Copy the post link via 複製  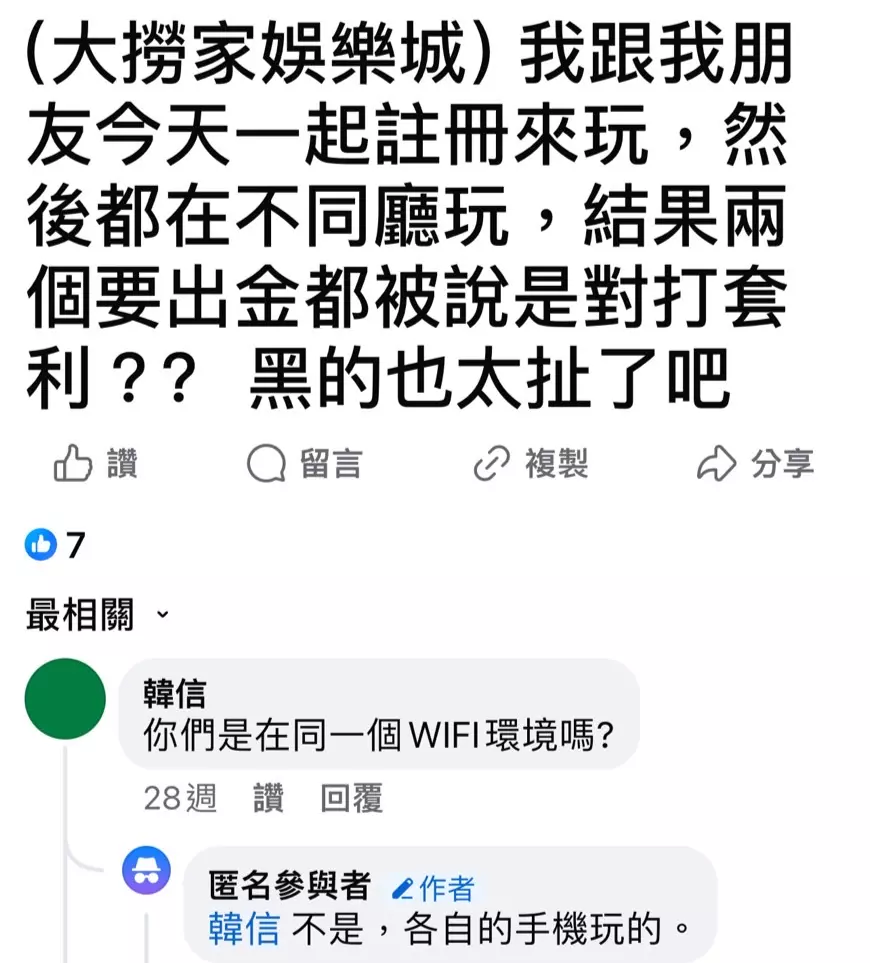[x=531, y=465]
